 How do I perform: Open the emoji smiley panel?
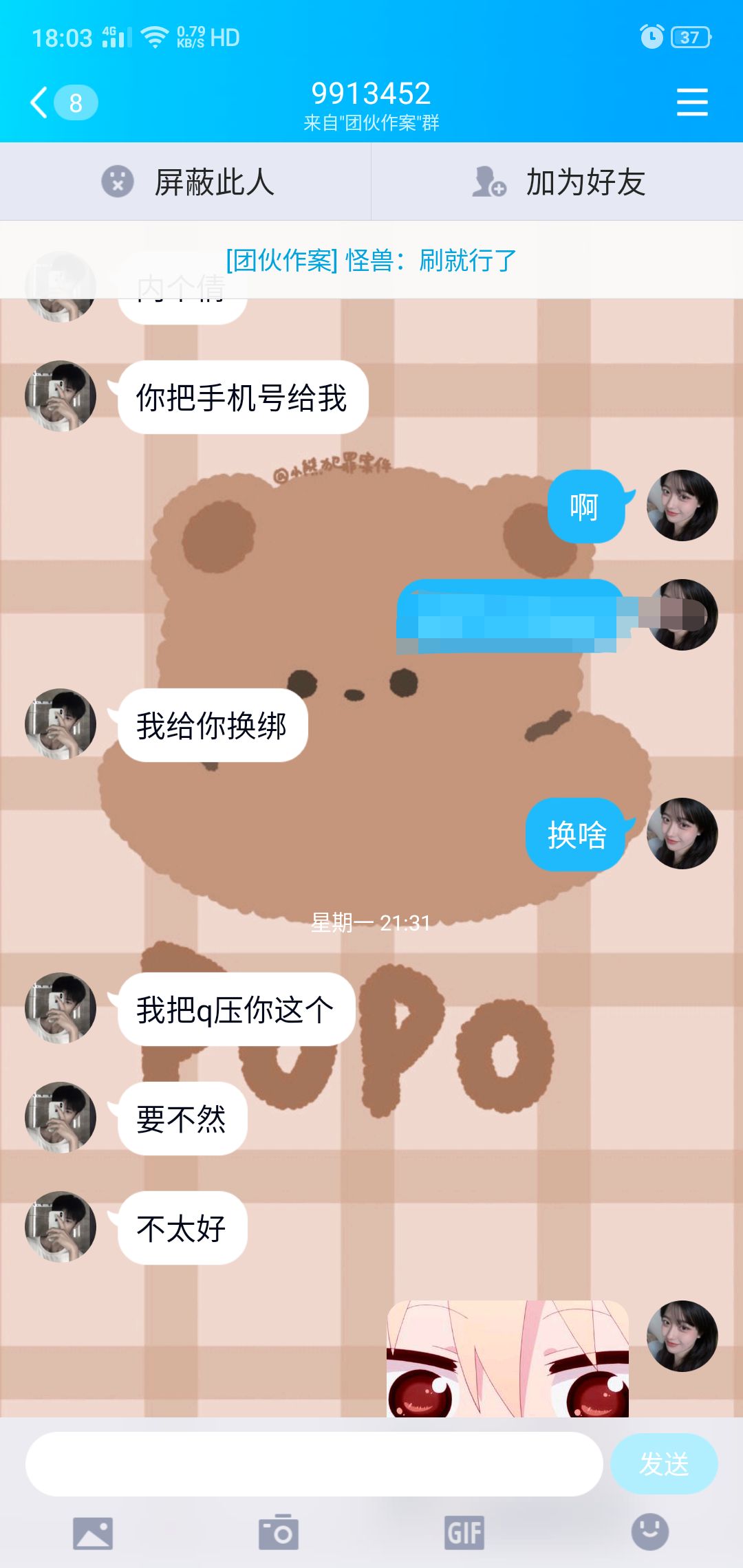click(x=650, y=1532)
